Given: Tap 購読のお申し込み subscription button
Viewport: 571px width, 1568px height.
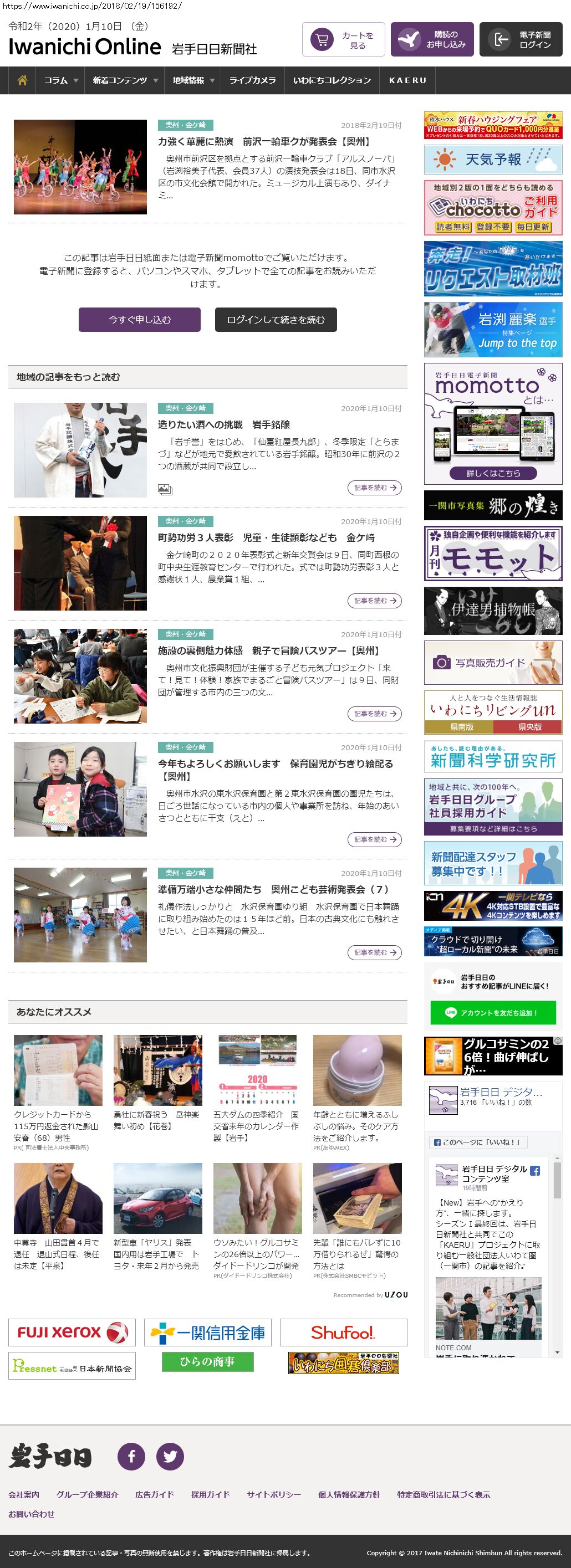Looking at the screenshot, I should 432,40.
